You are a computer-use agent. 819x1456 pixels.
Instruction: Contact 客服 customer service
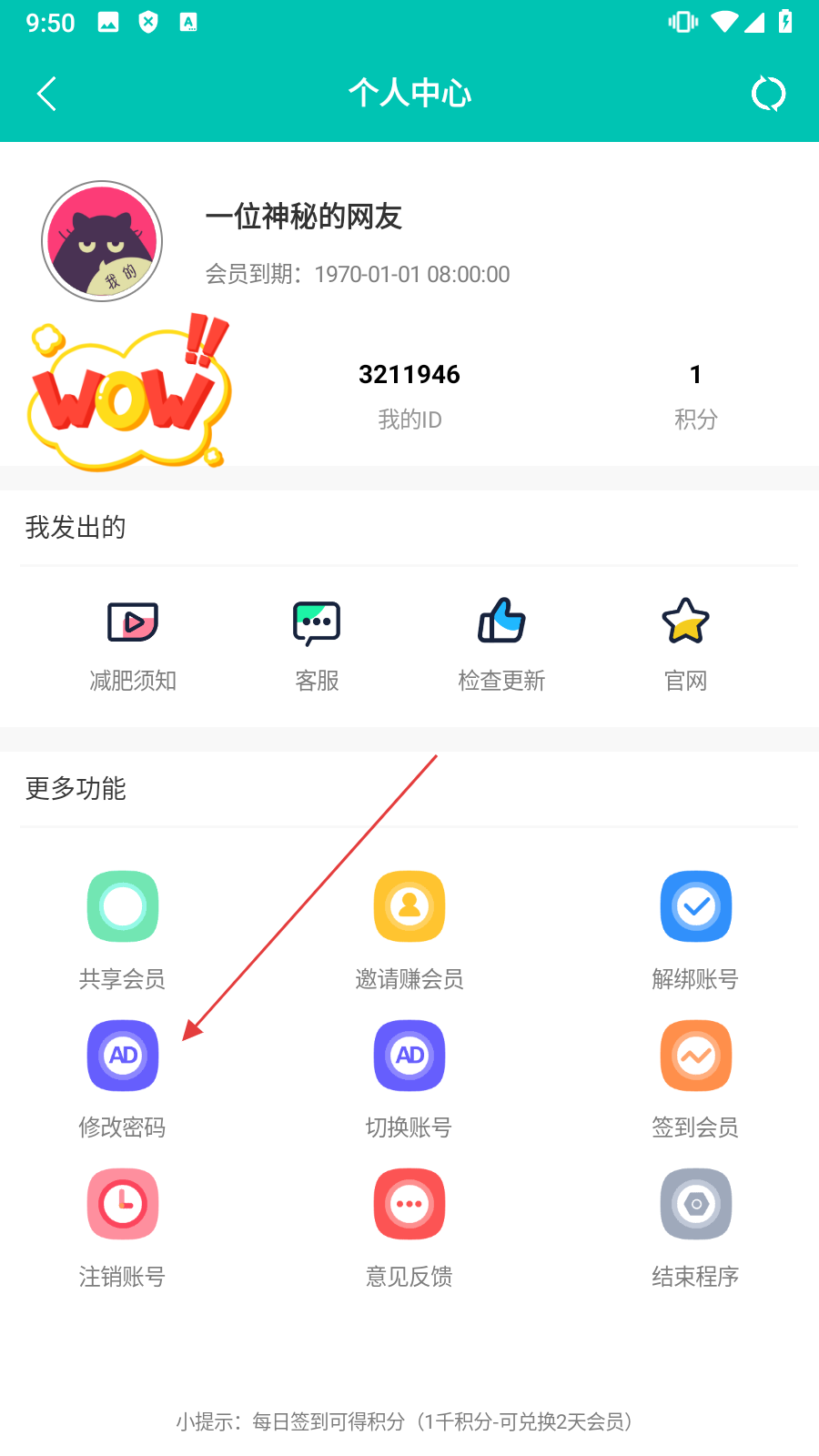coord(317,642)
